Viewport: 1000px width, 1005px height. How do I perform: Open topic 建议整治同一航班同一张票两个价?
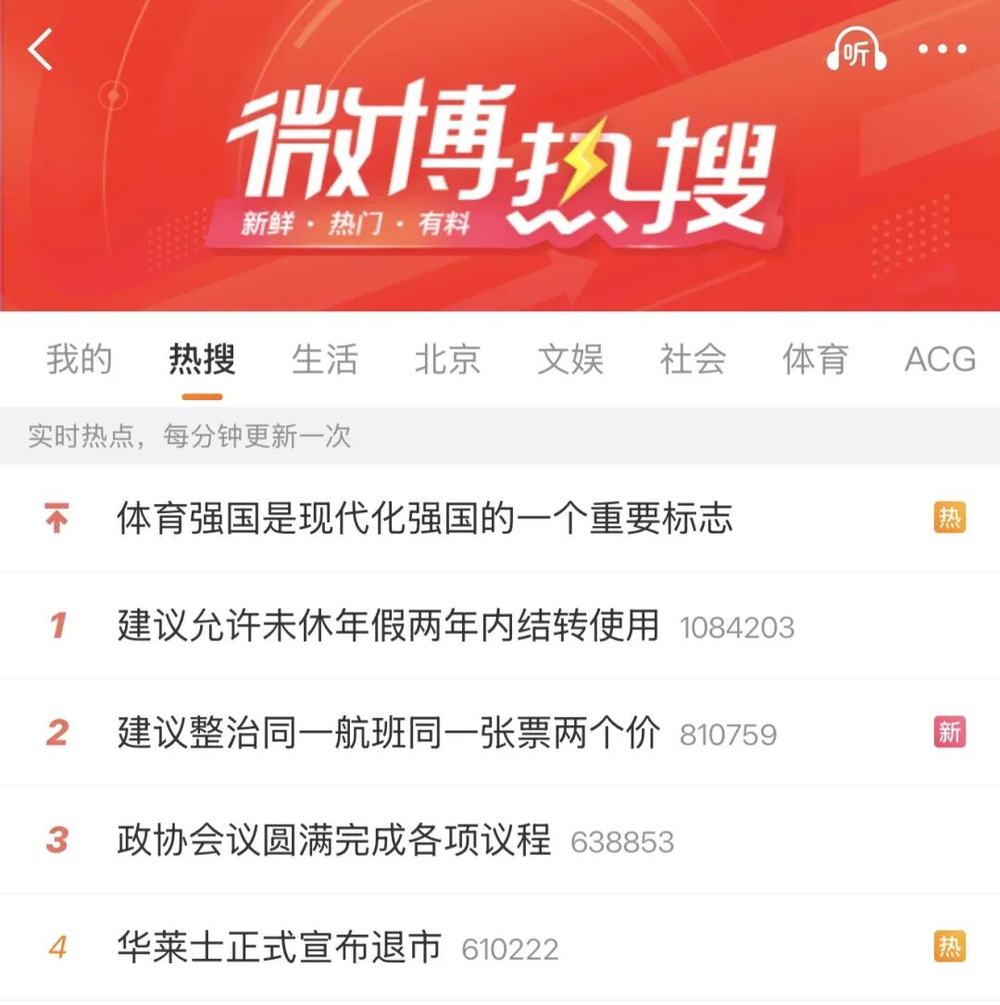(x=388, y=733)
